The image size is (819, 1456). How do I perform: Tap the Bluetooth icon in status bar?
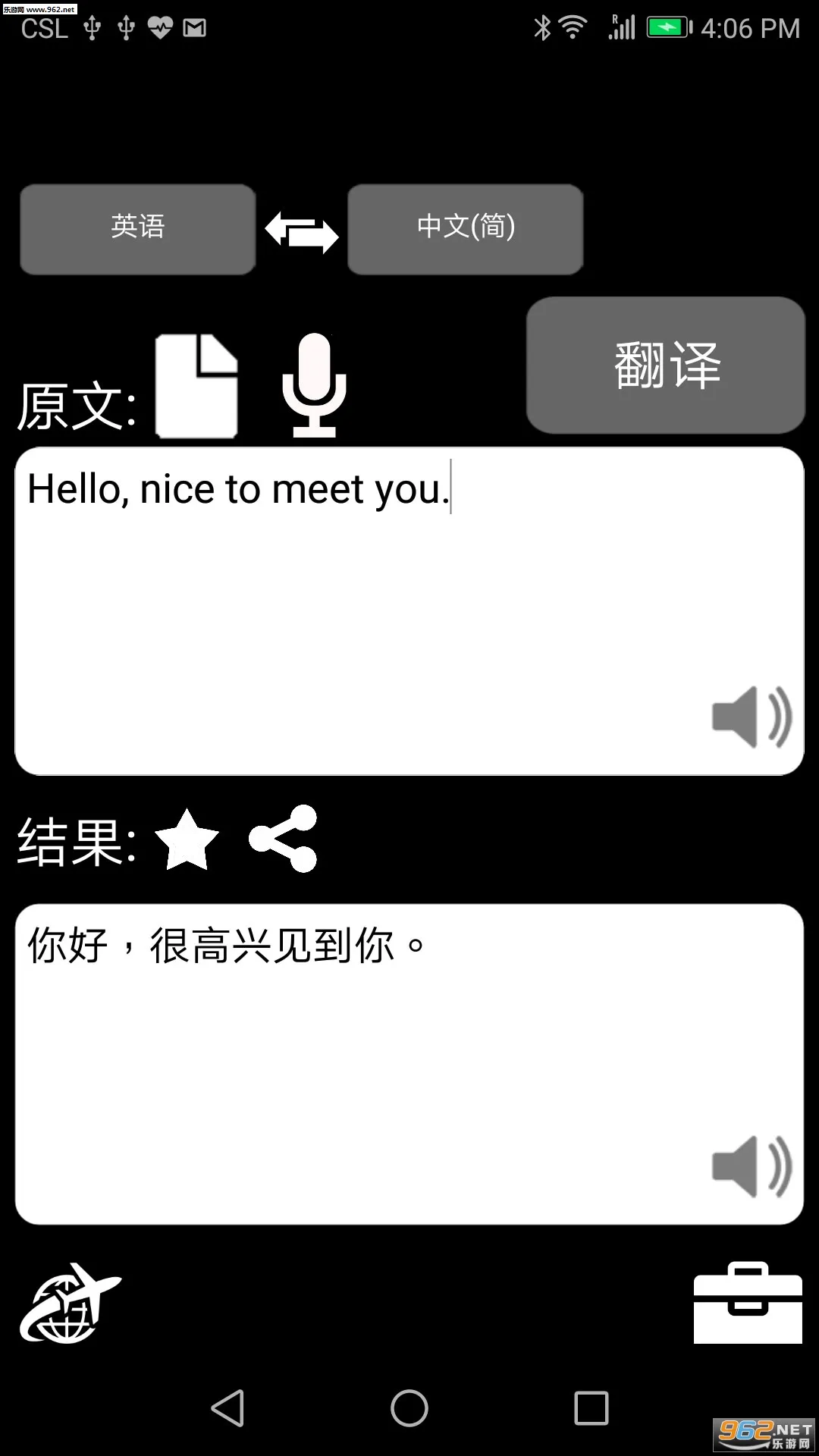coord(543,27)
